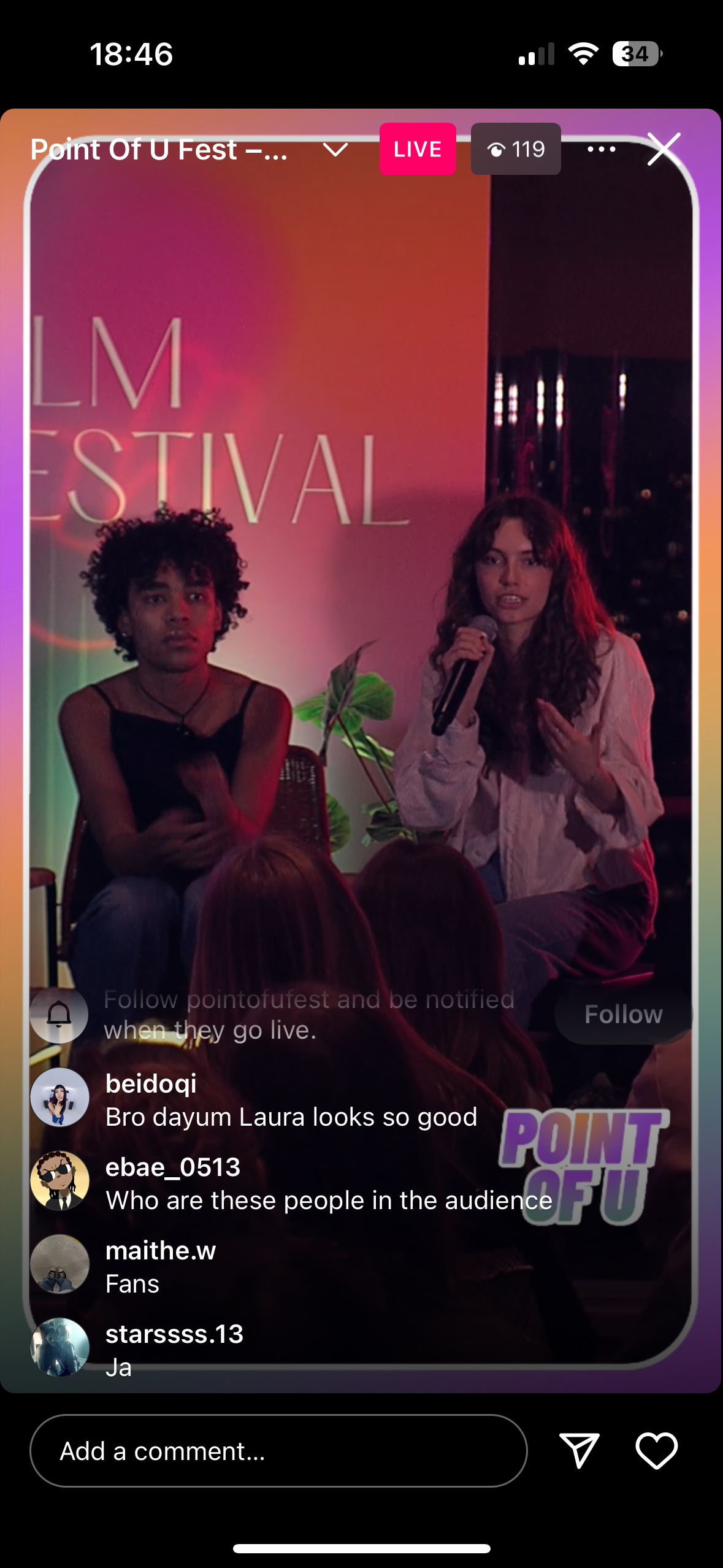Viewport: 723px width, 1568px height.
Task: Open ebae_0513's profile avatar
Action: tap(60, 1181)
